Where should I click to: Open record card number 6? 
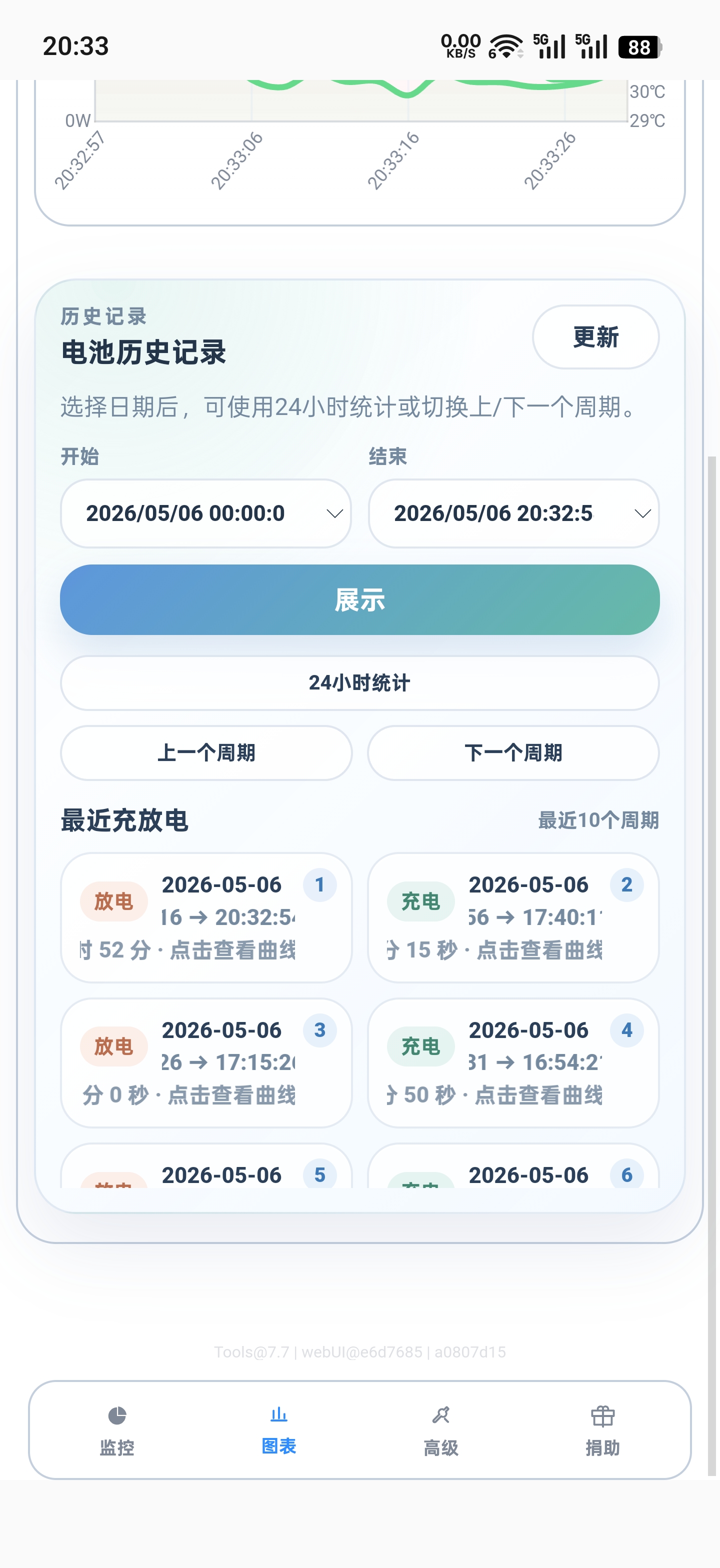click(x=513, y=1165)
